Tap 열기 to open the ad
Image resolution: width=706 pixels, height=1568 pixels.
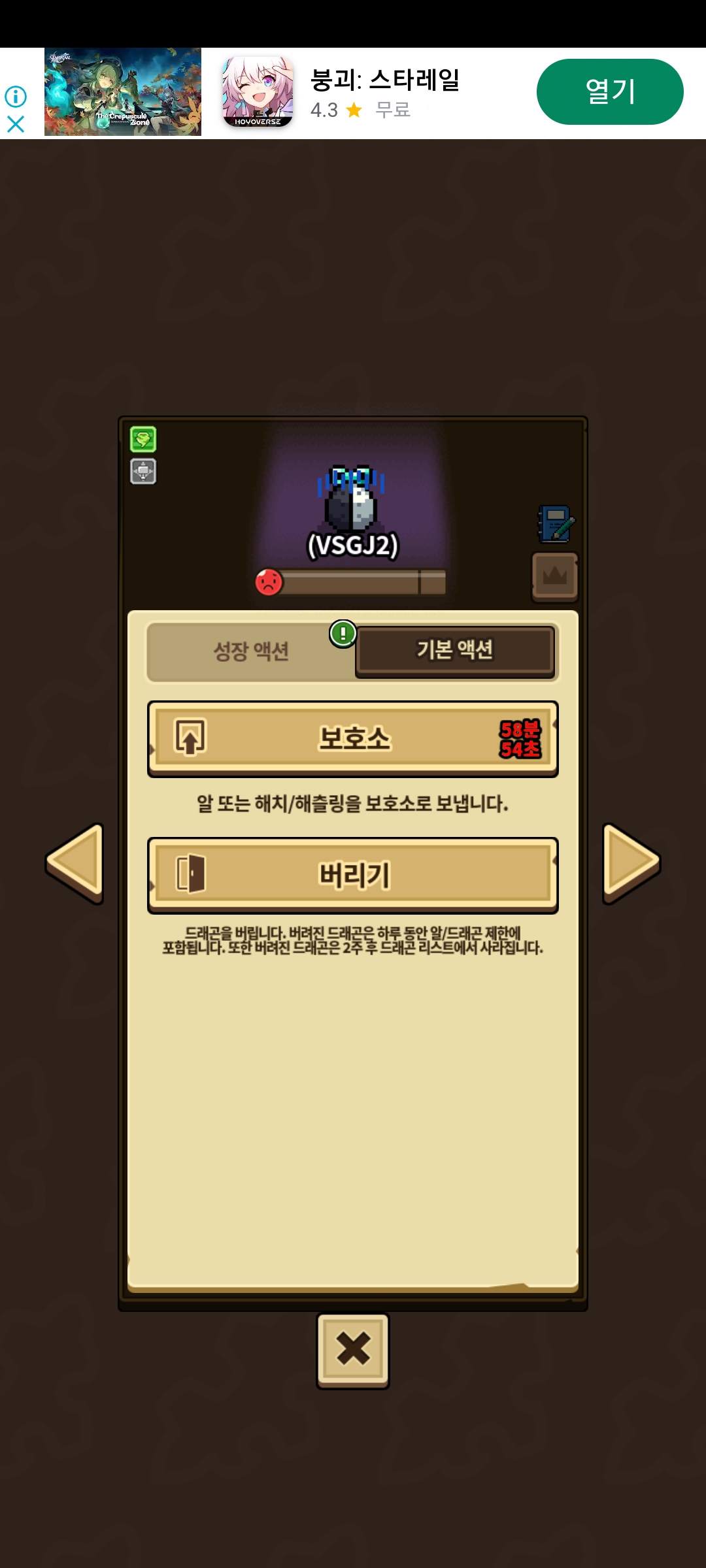(610, 91)
